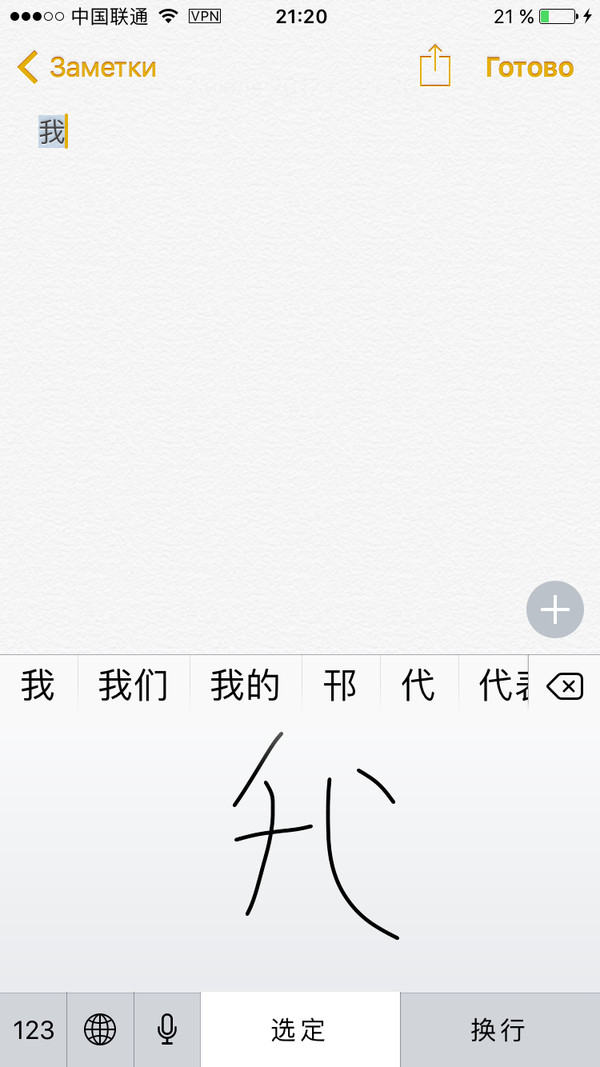Pick the candidate 邗
The width and height of the screenshot is (600, 1067).
340,687
